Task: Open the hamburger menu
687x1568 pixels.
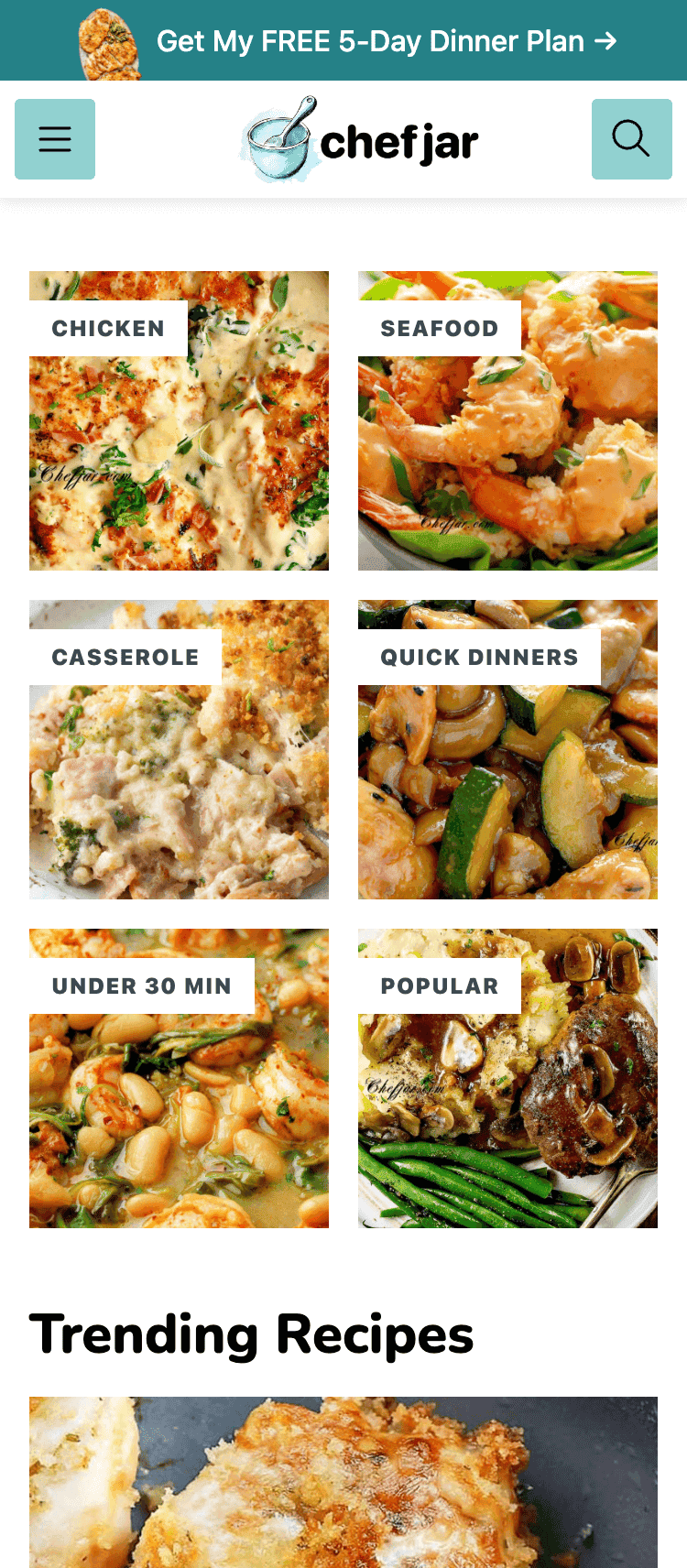Action: tap(55, 139)
